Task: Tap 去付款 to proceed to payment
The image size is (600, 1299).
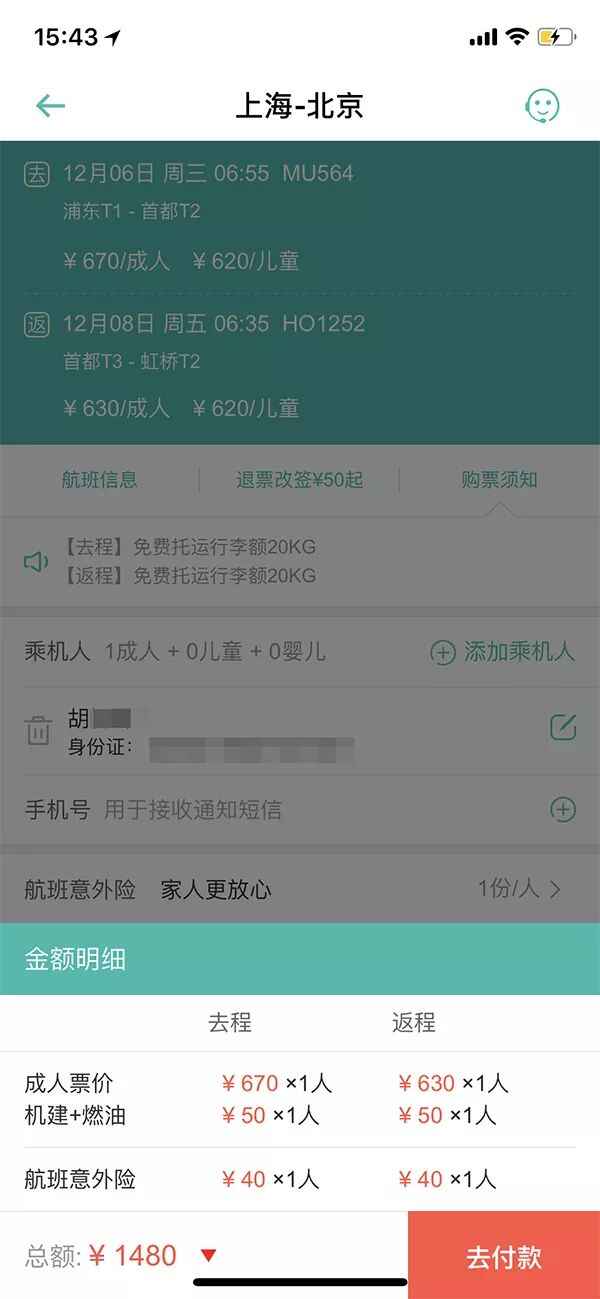Action: (x=504, y=1256)
